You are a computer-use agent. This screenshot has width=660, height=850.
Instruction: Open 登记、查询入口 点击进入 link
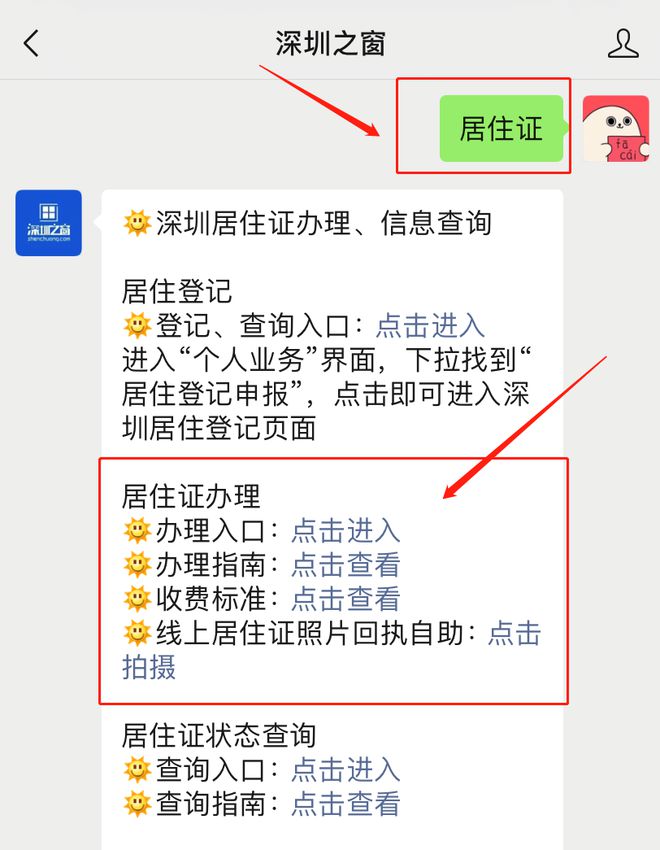[430, 326]
